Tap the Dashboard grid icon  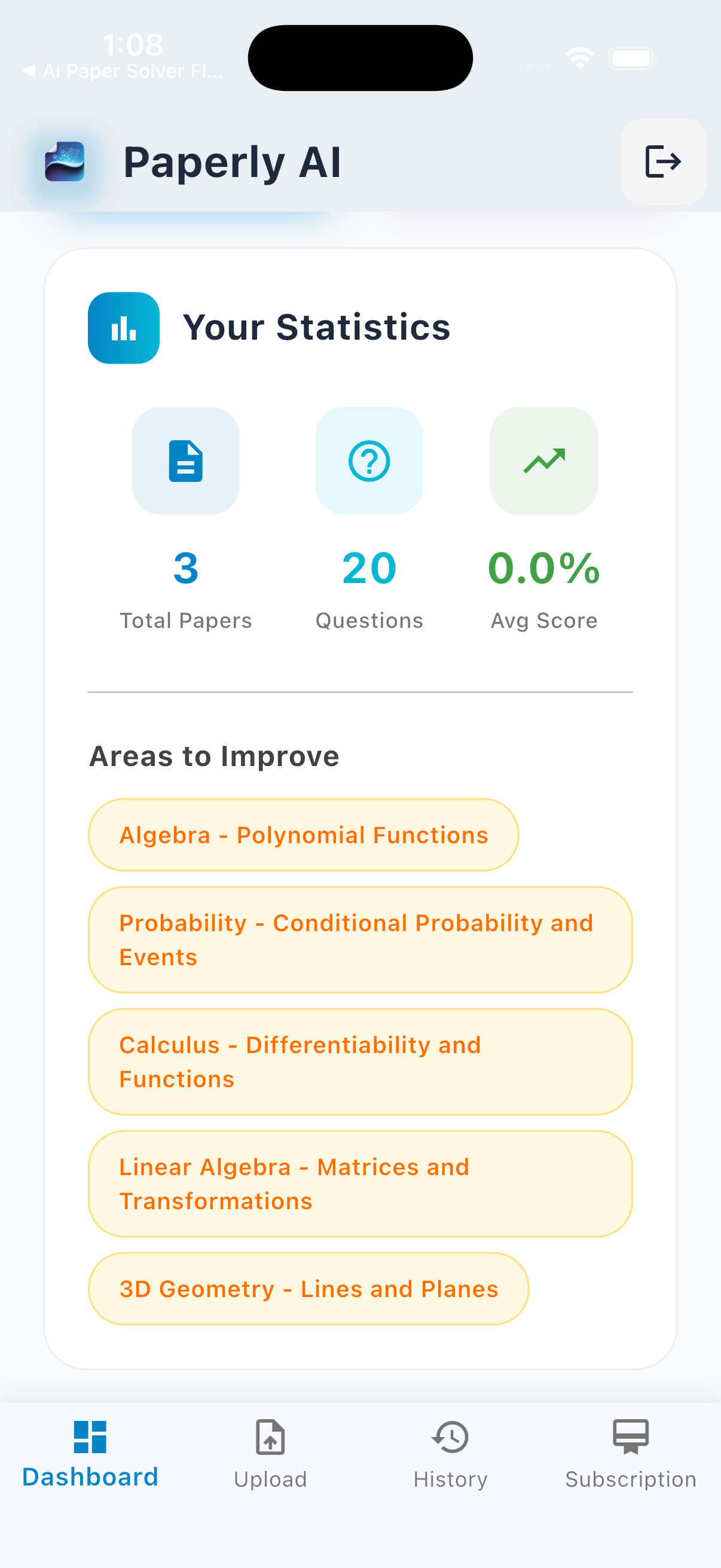90,1436
